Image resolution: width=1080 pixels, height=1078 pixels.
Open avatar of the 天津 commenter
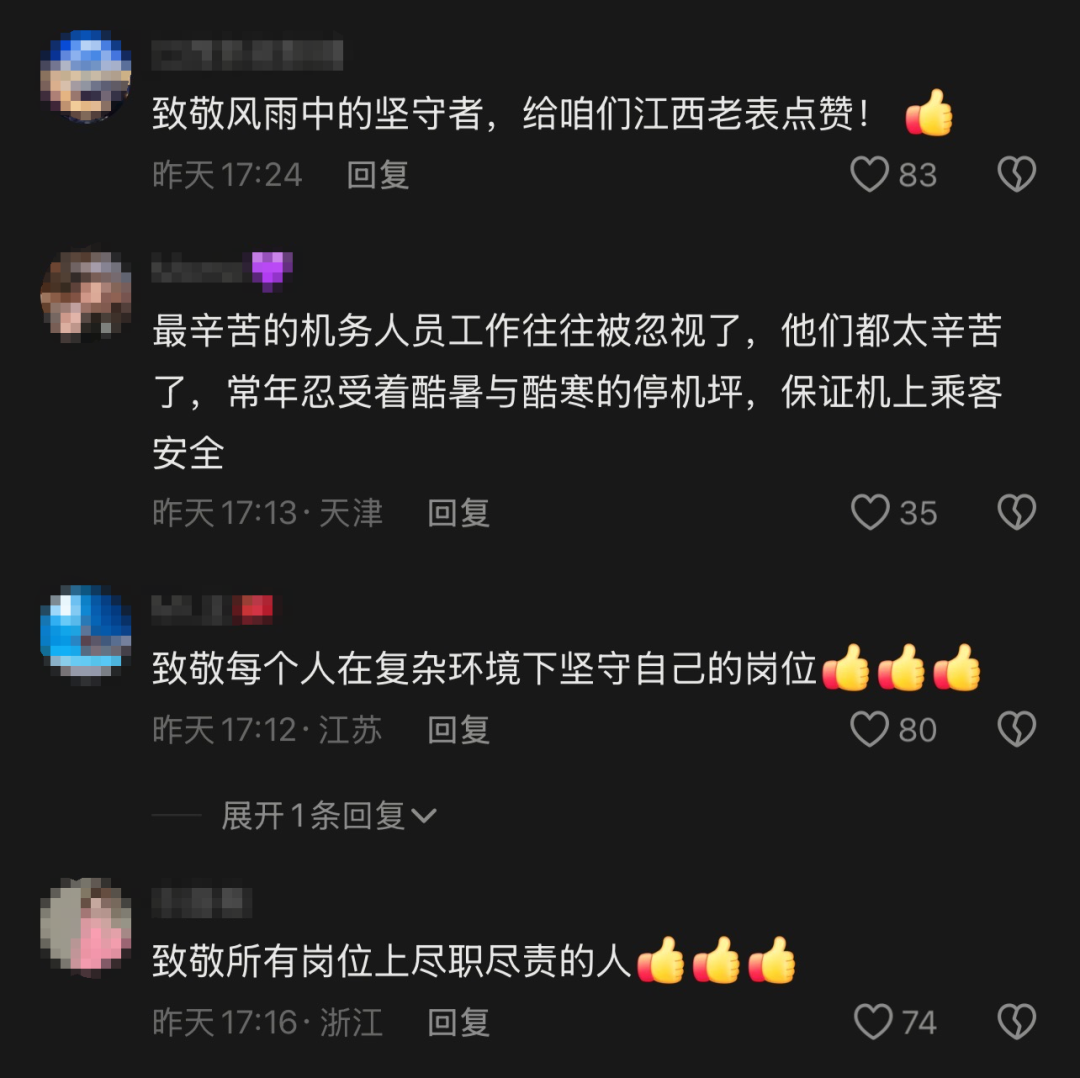coord(86,295)
